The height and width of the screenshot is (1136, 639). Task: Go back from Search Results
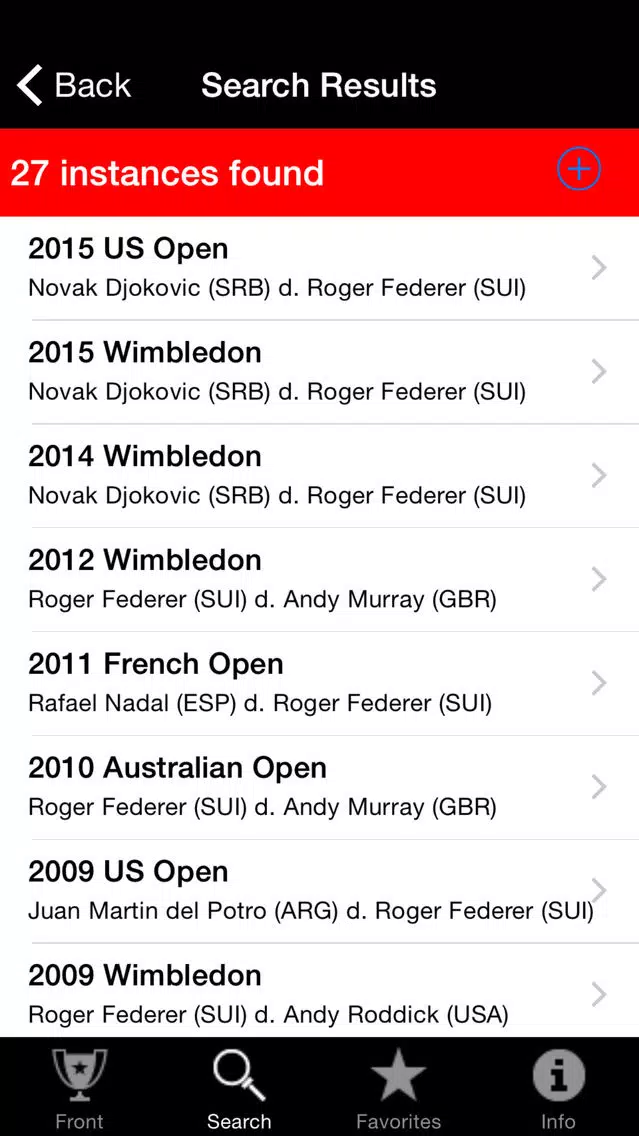(74, 85)
